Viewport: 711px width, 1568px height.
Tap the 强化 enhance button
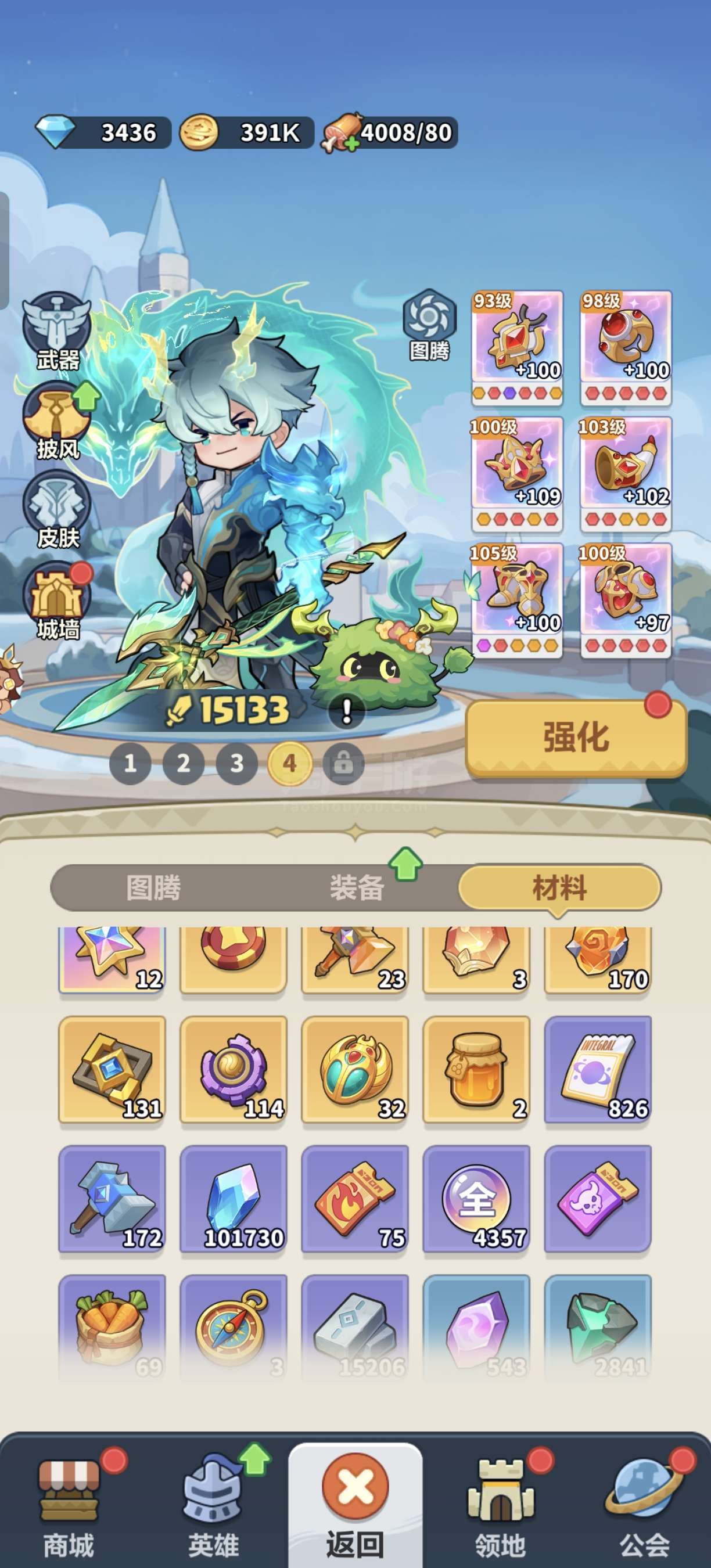pyautogui.click(x=575, y=738)
